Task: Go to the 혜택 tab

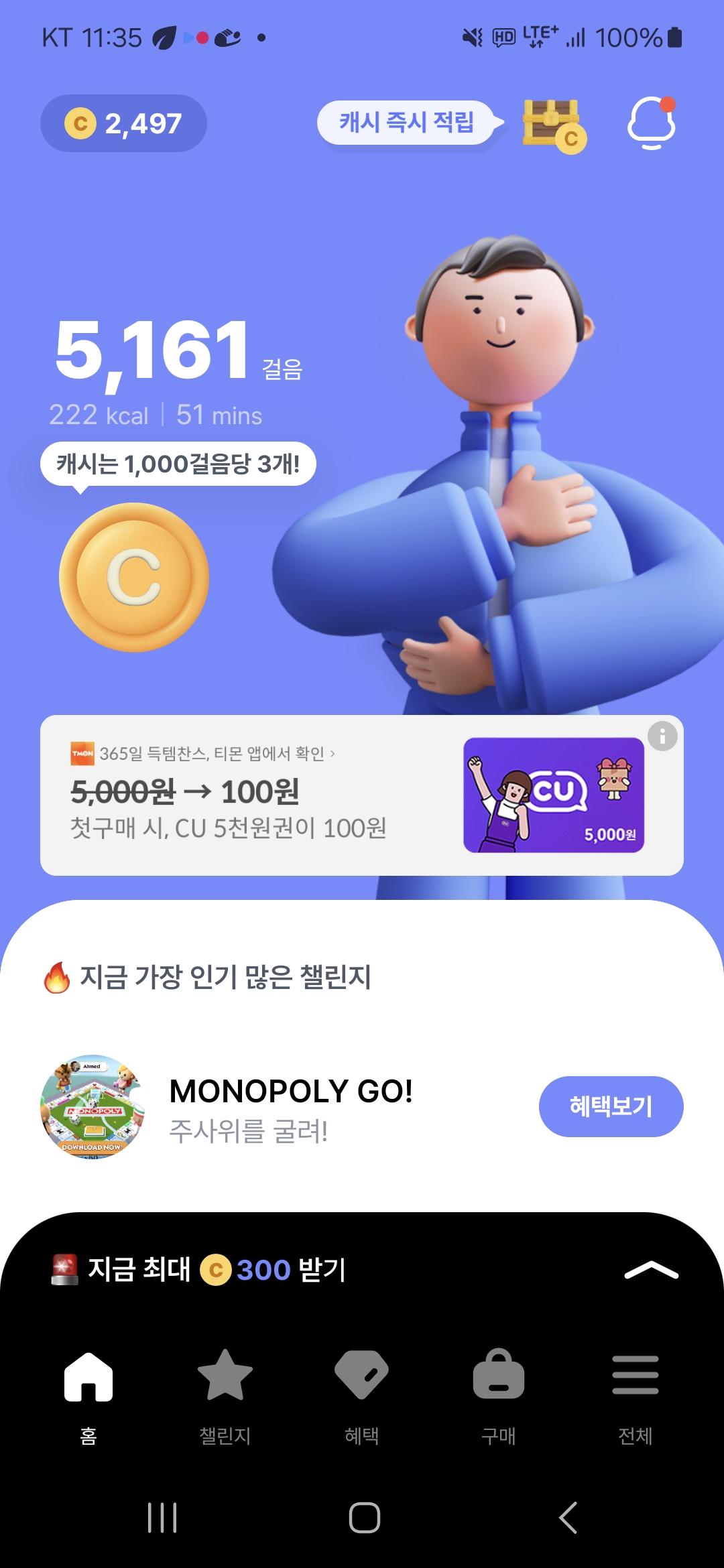Action: [362, 1394]
